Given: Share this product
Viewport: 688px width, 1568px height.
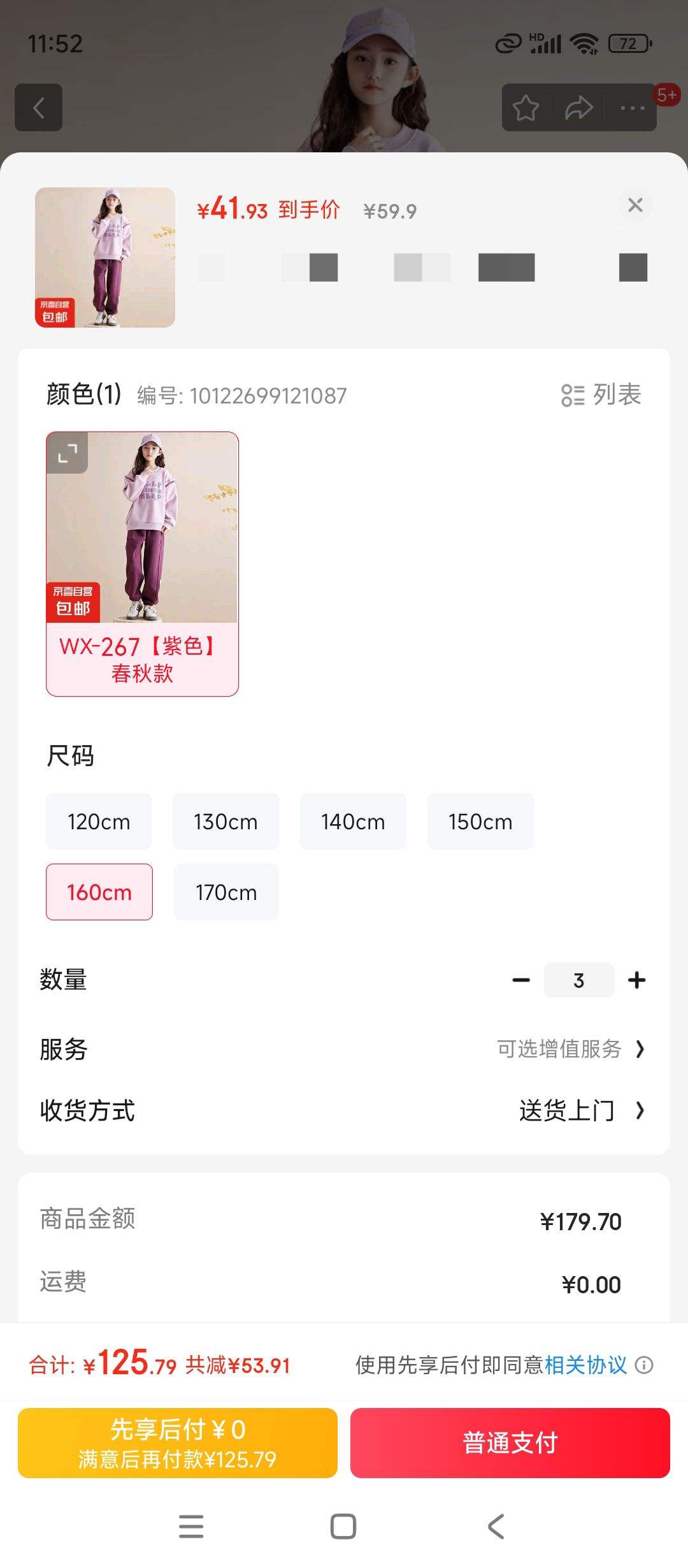Looking at the screenshot, I should coord(578,108).
